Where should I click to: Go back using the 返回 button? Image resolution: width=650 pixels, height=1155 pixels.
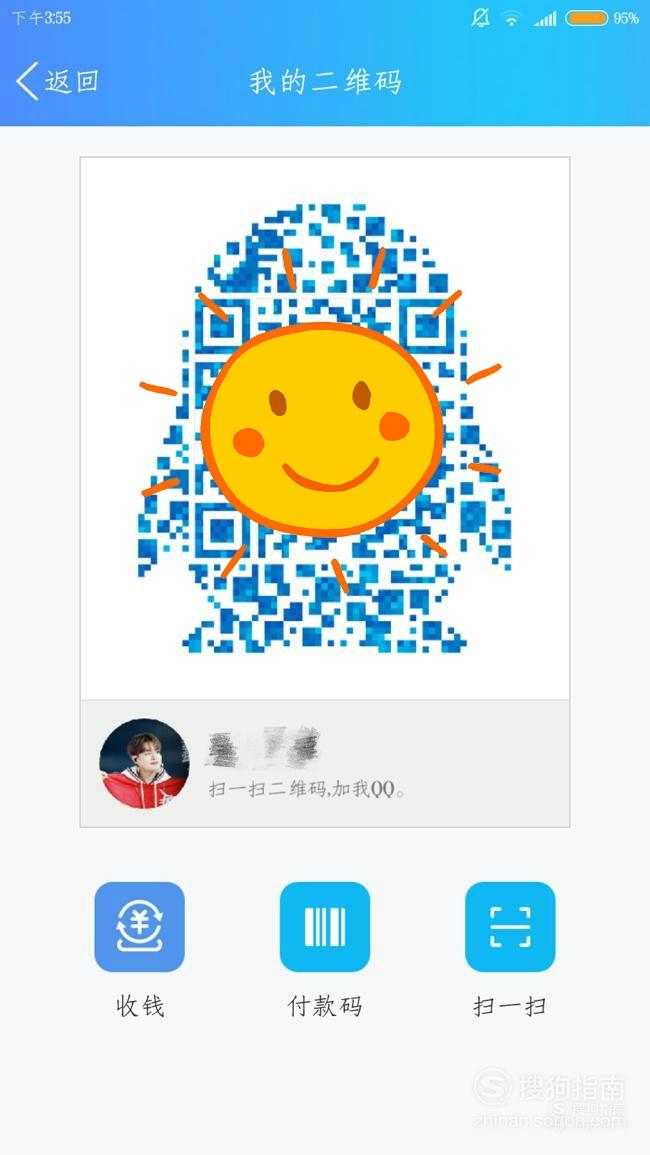coord(58,81)
